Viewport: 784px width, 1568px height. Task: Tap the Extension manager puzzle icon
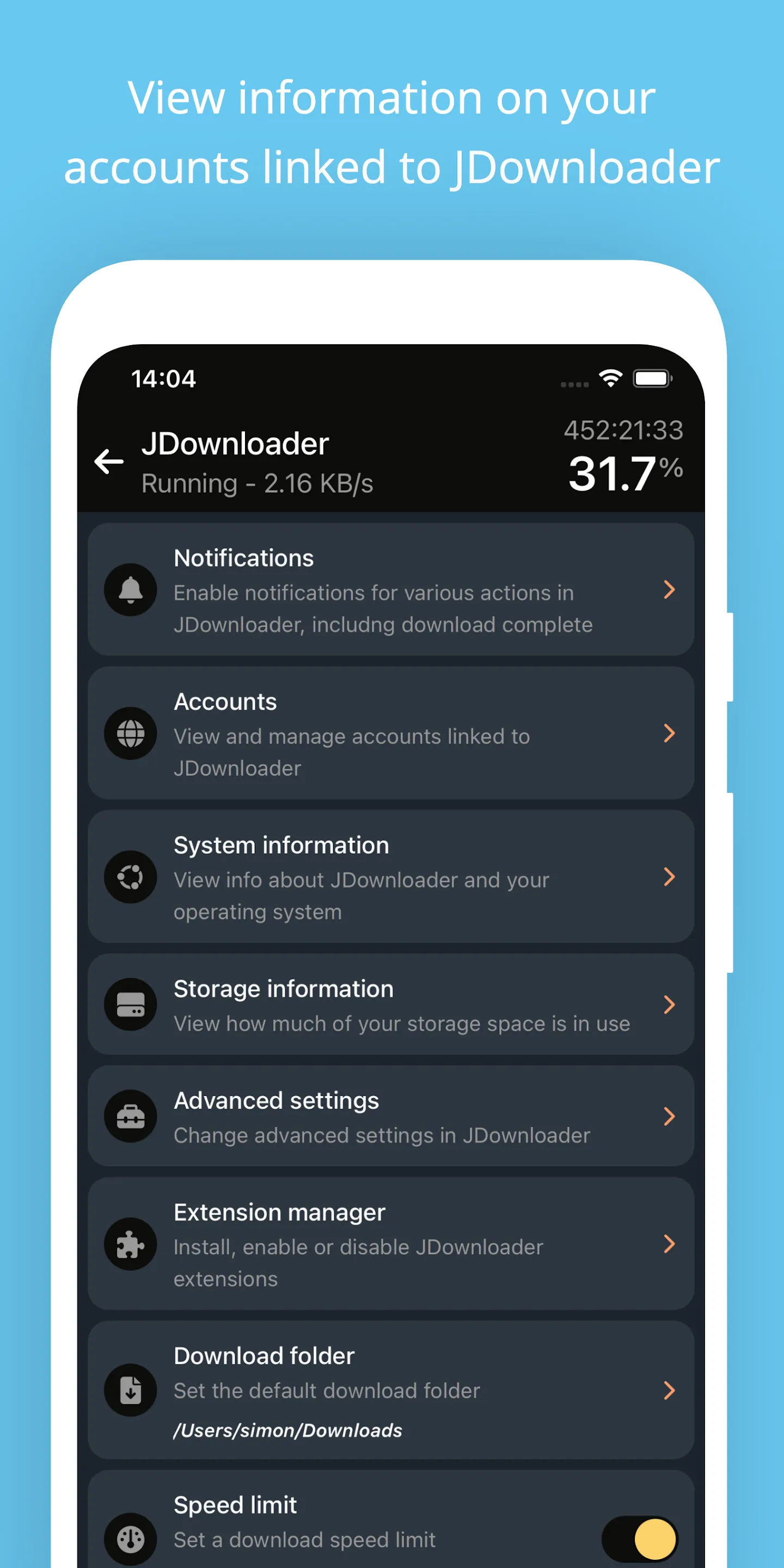pyautogui.click(x=130, y=1244)
